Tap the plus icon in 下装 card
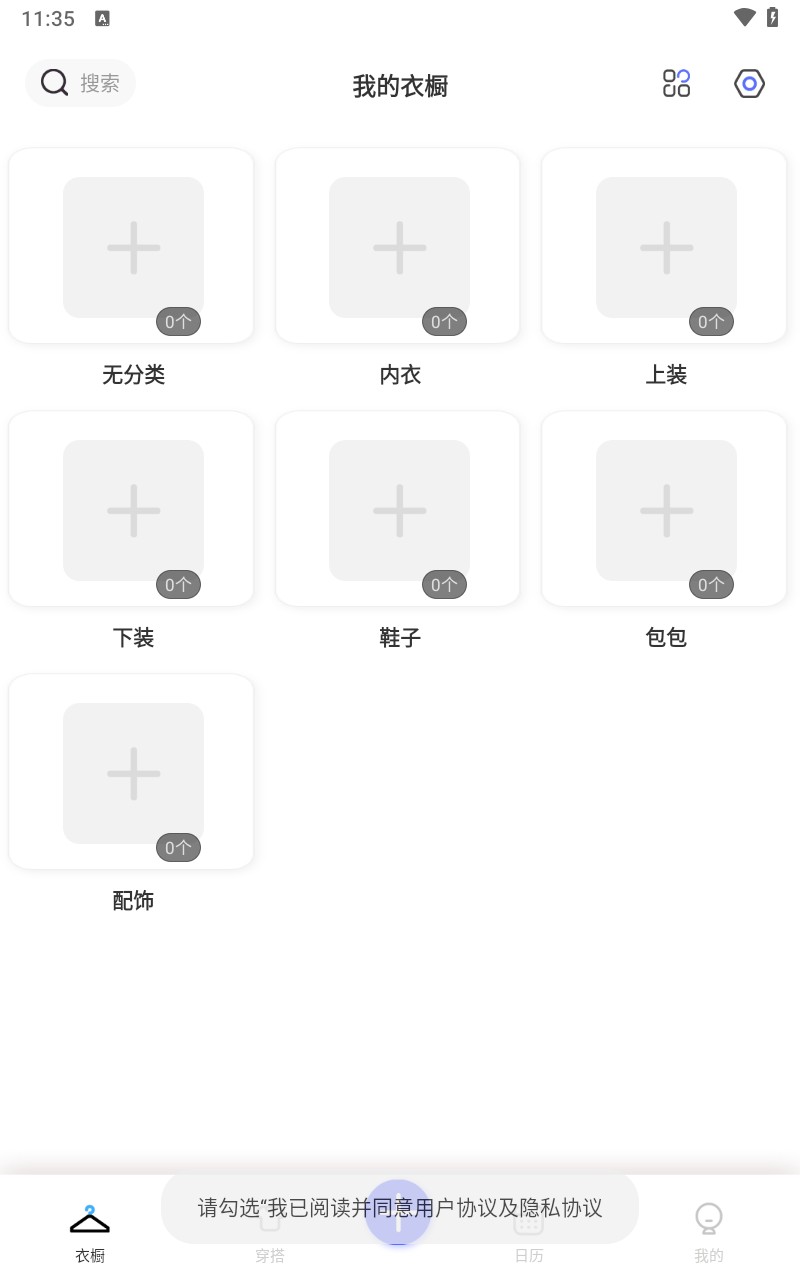 [132, 510]
